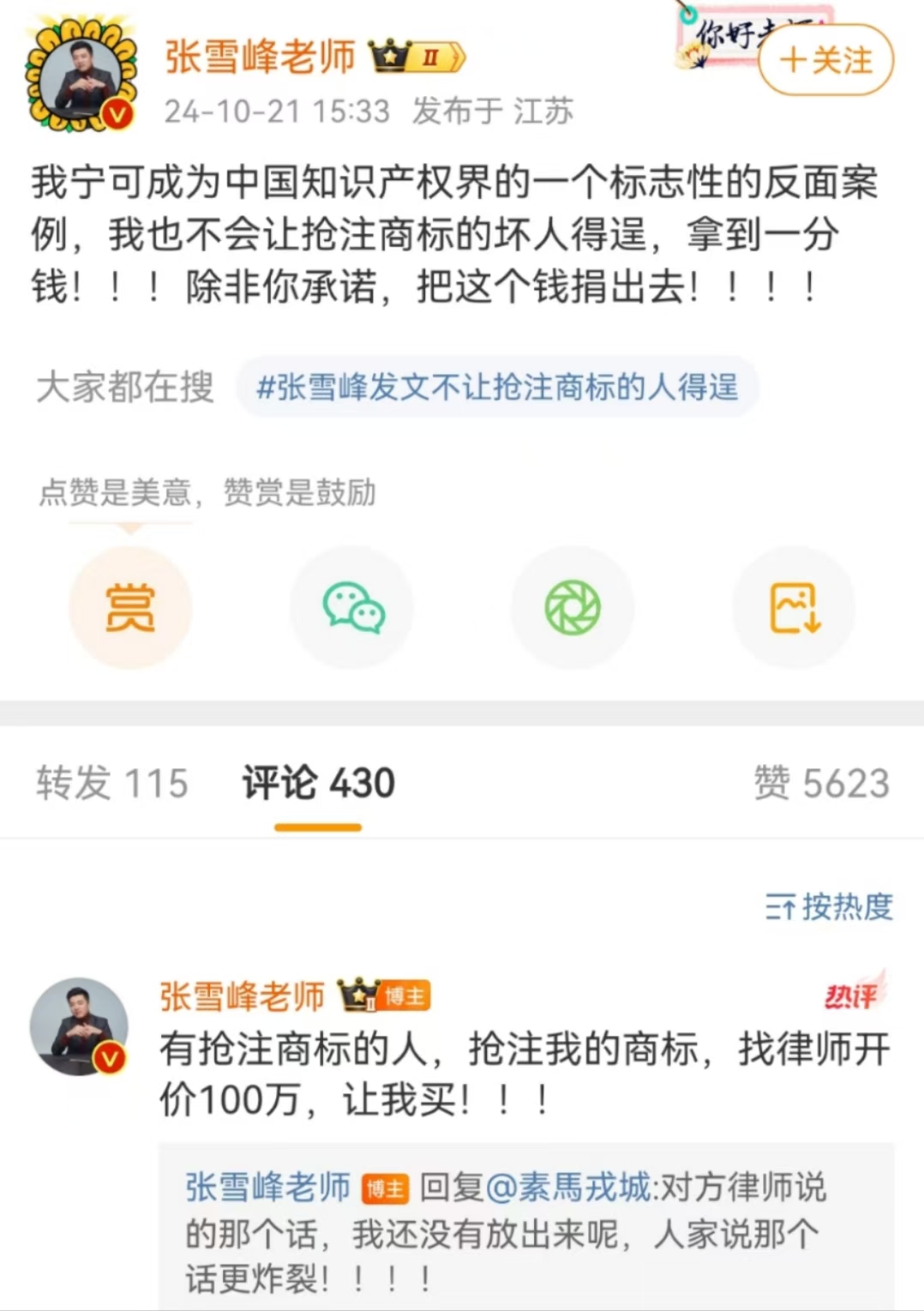Open hashtag #张雪峰发文不让抢注商标的人得逞
The image size is (924, 1311).
click(x=497, y=388)
